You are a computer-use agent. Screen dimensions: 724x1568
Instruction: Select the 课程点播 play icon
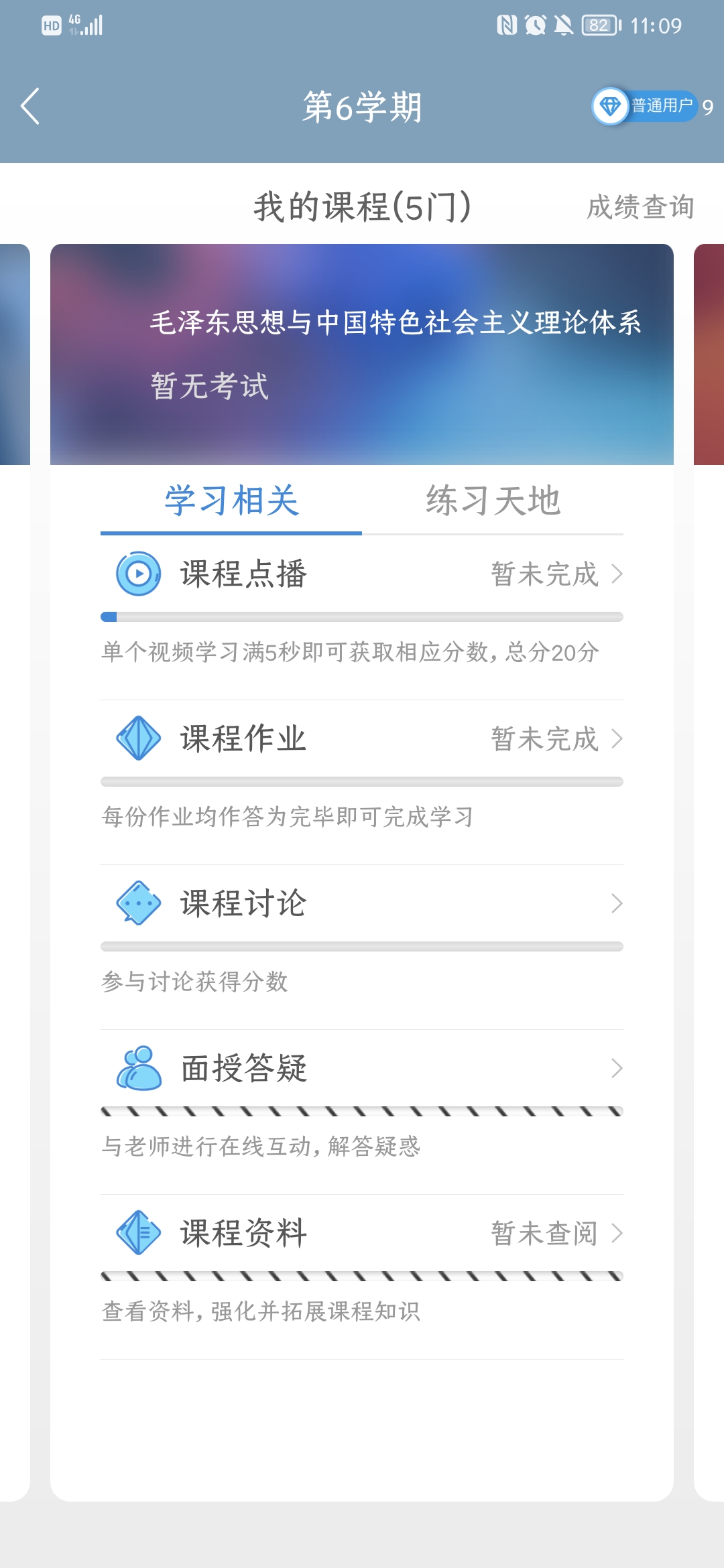point(137,574)
